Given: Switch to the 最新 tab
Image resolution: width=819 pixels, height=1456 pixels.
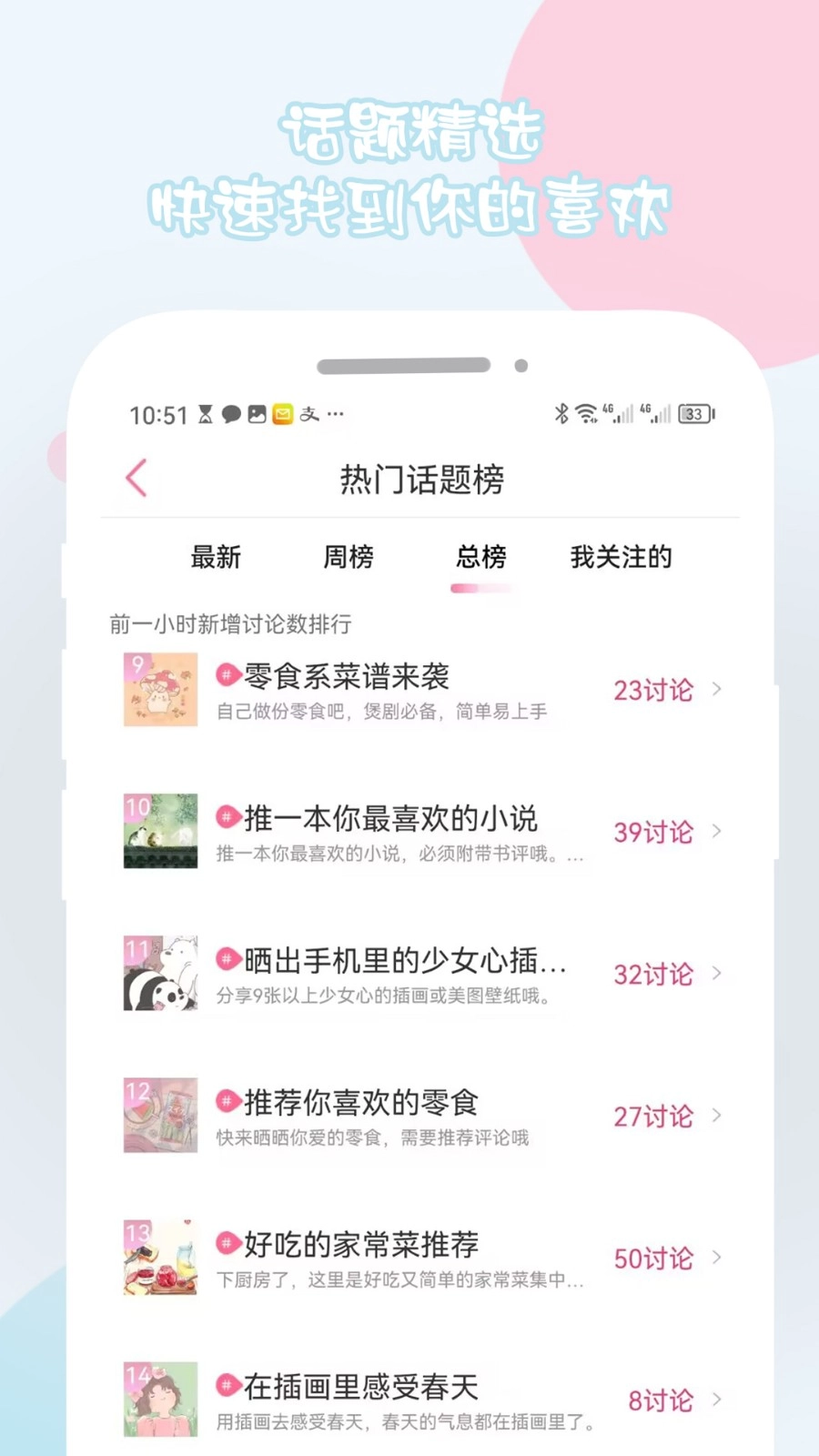Looking at the screenshot, I should point(215,558).
